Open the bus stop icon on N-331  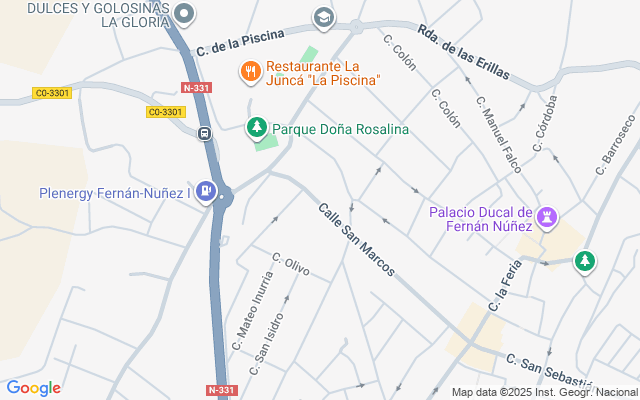point(205,133)
